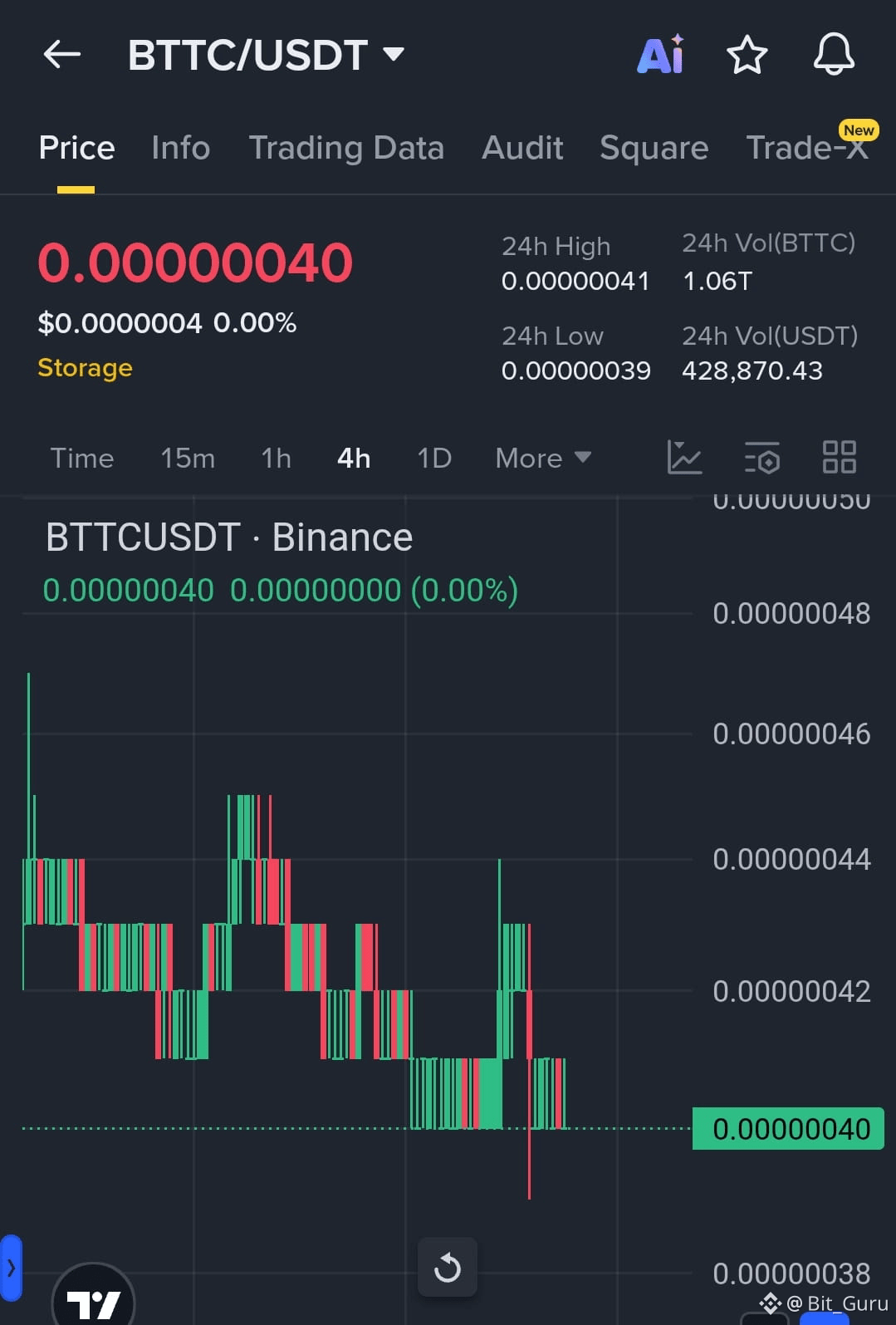The height and width of the screenshot is (1325, 896).
Task: Open the chart layout grid icon
Action: click(839, 458)
